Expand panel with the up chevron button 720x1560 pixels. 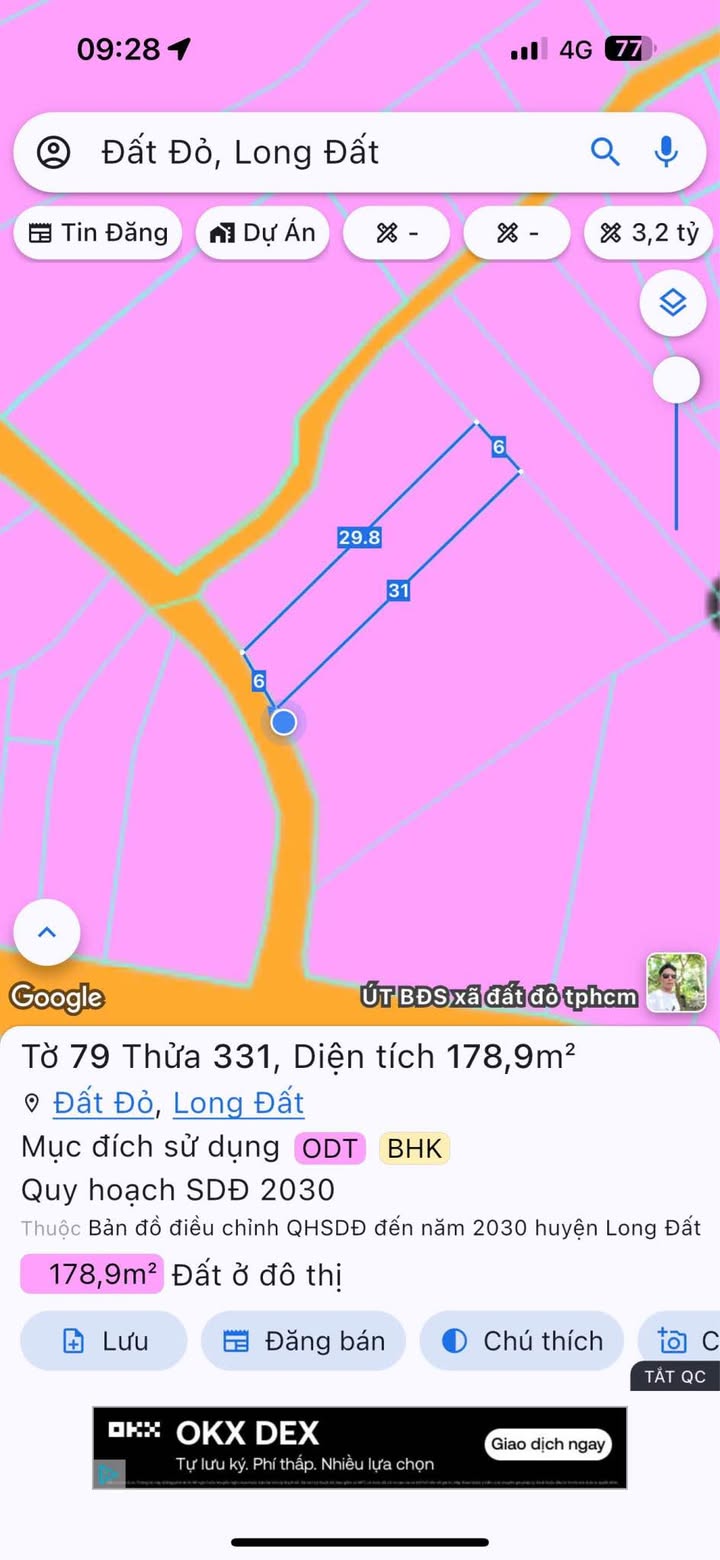point(47,932)
